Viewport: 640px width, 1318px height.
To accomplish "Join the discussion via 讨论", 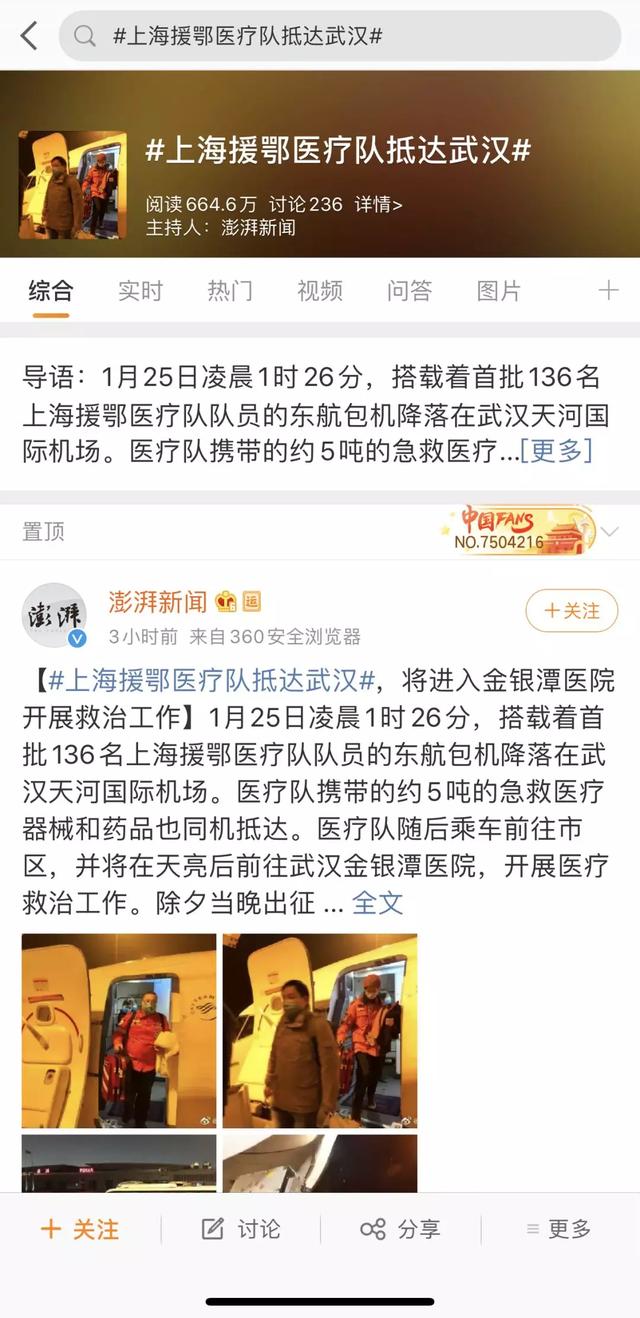I will [241, 1229].
